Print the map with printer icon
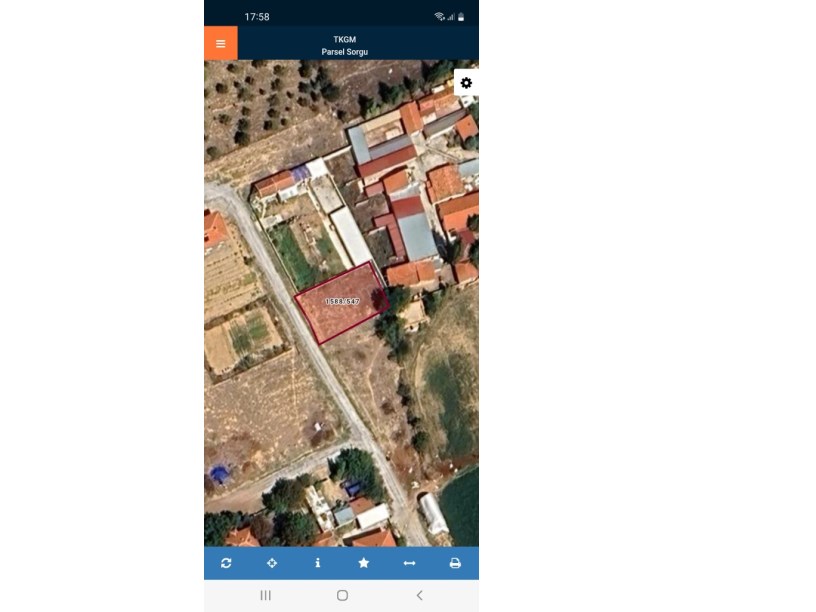Image resolution: width=816 pixels, height=612 pixels. click(455, 563)
